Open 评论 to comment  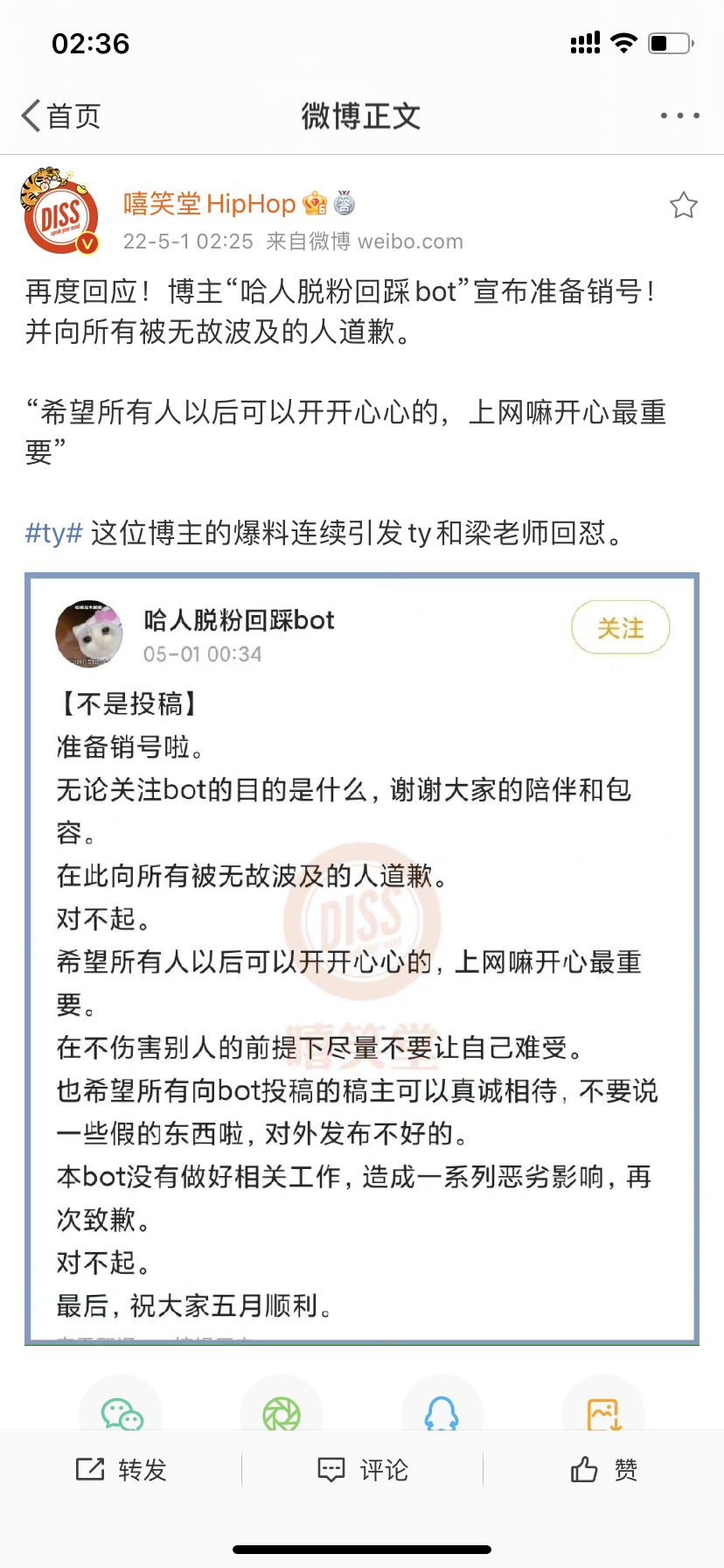click(x=362, y=1469)
